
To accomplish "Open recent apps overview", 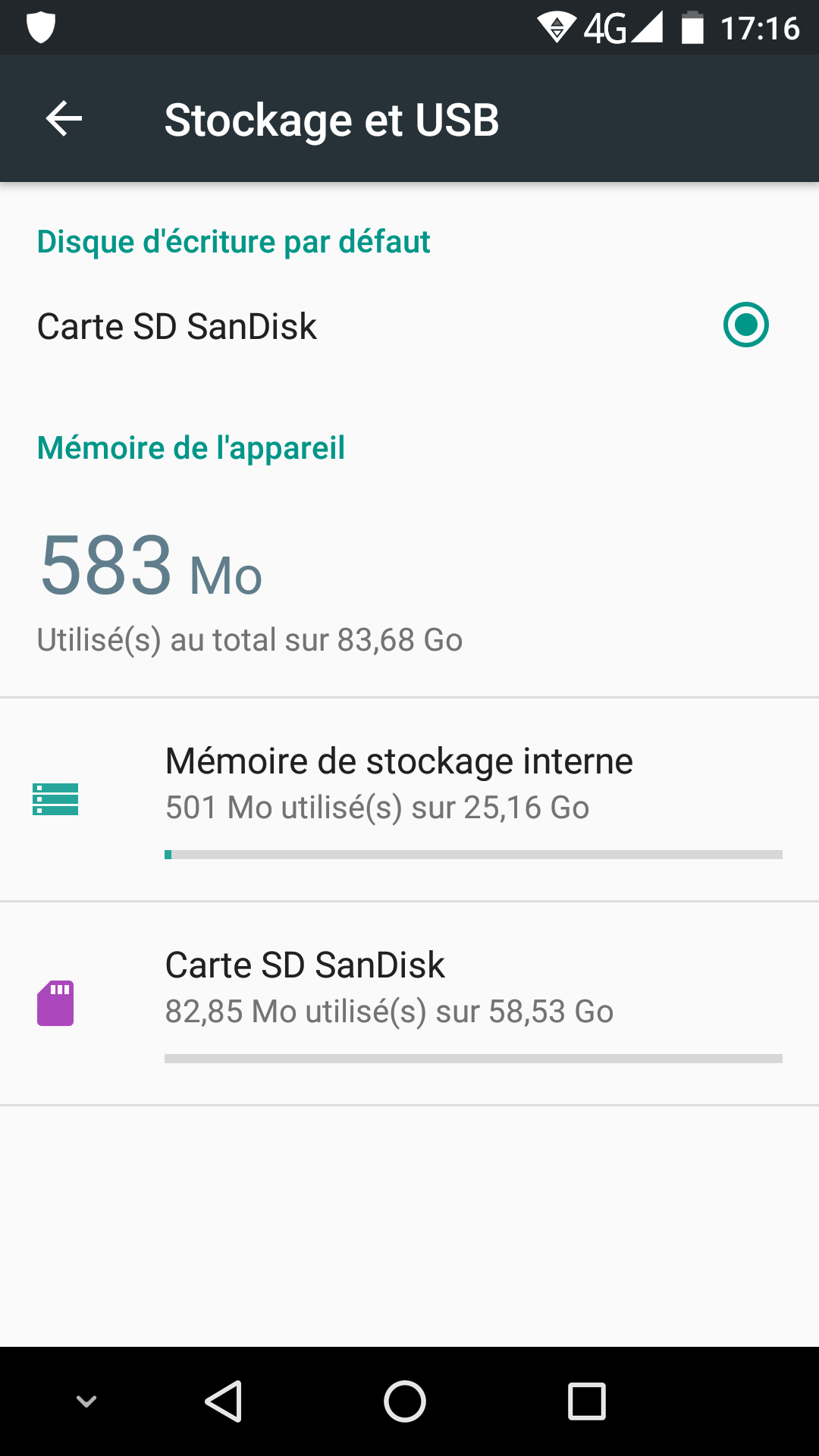I will (586, 1401).
